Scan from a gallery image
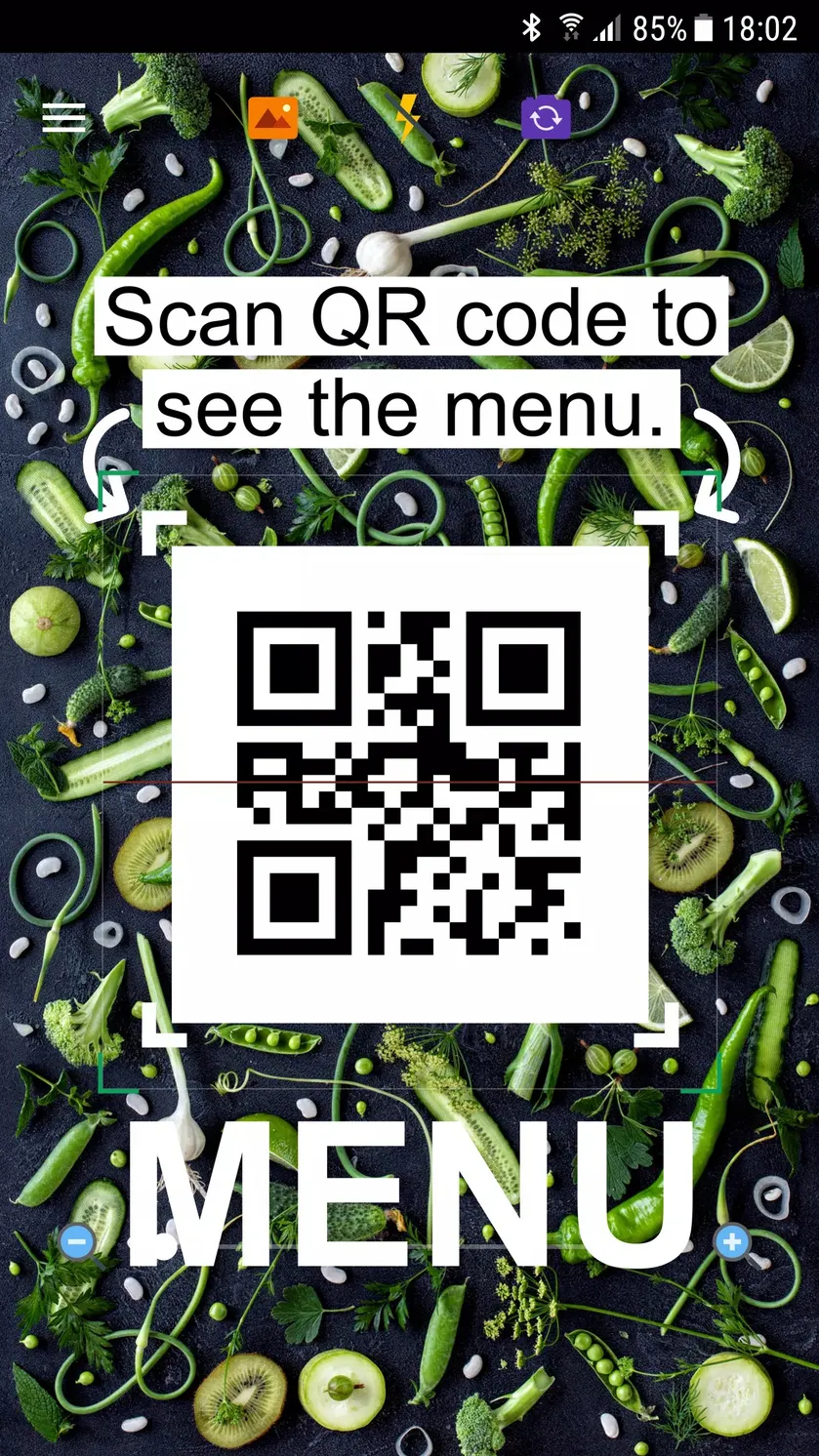The height and width of the screenshot is (1456, 819). [x=272, y=117]
